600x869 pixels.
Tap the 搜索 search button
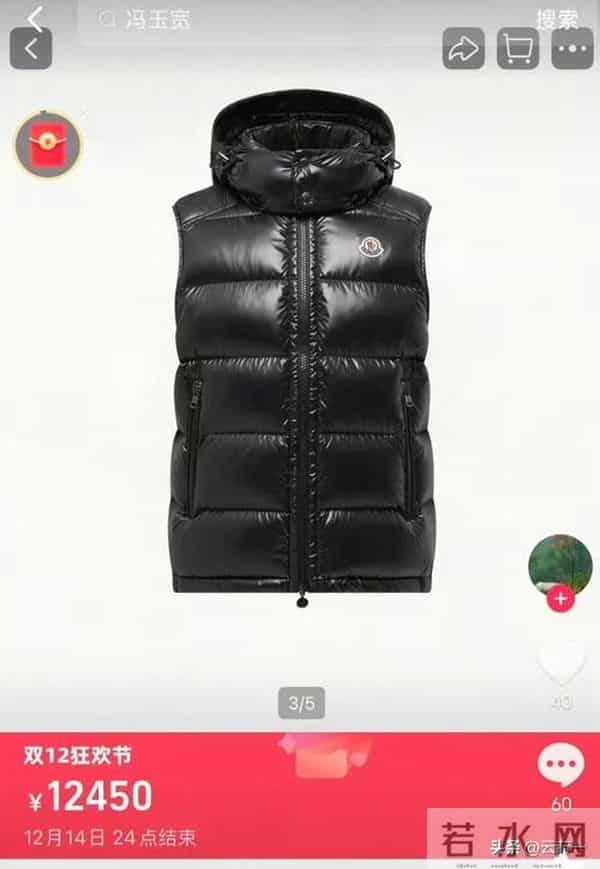[557, 19]
